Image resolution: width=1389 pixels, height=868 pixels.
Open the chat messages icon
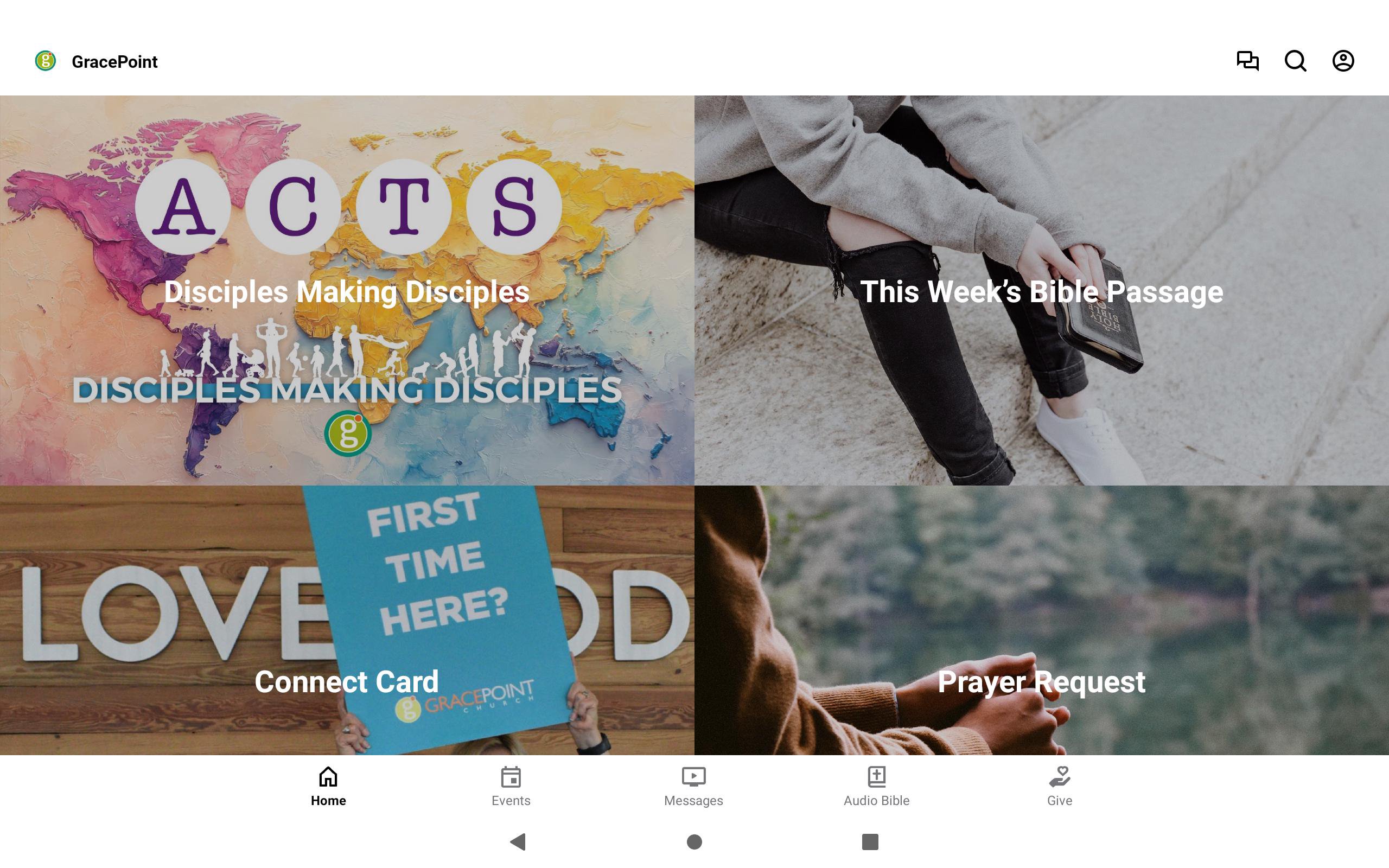[1247, 61]
